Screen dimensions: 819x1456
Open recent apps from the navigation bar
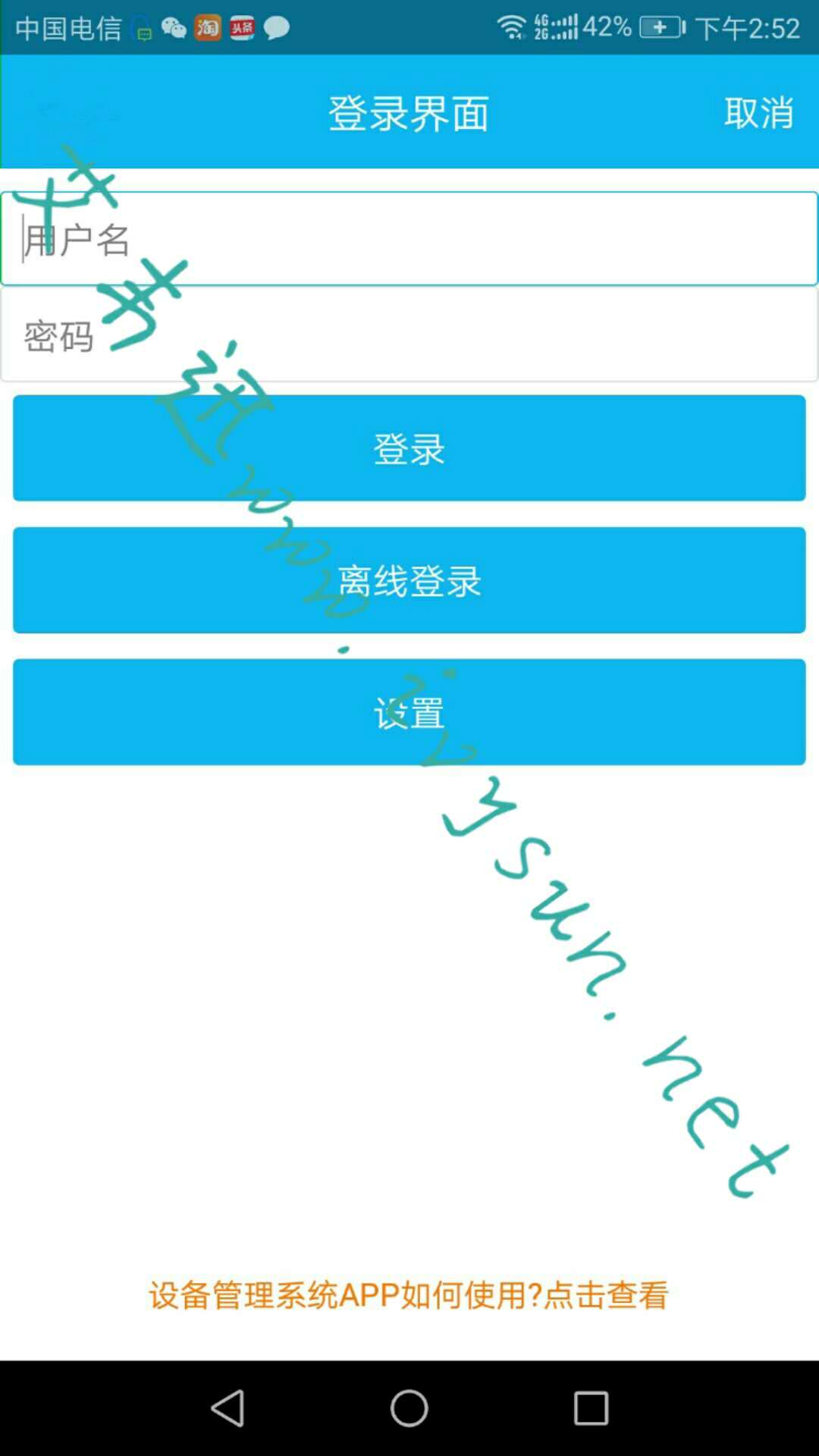point(591,1408)
